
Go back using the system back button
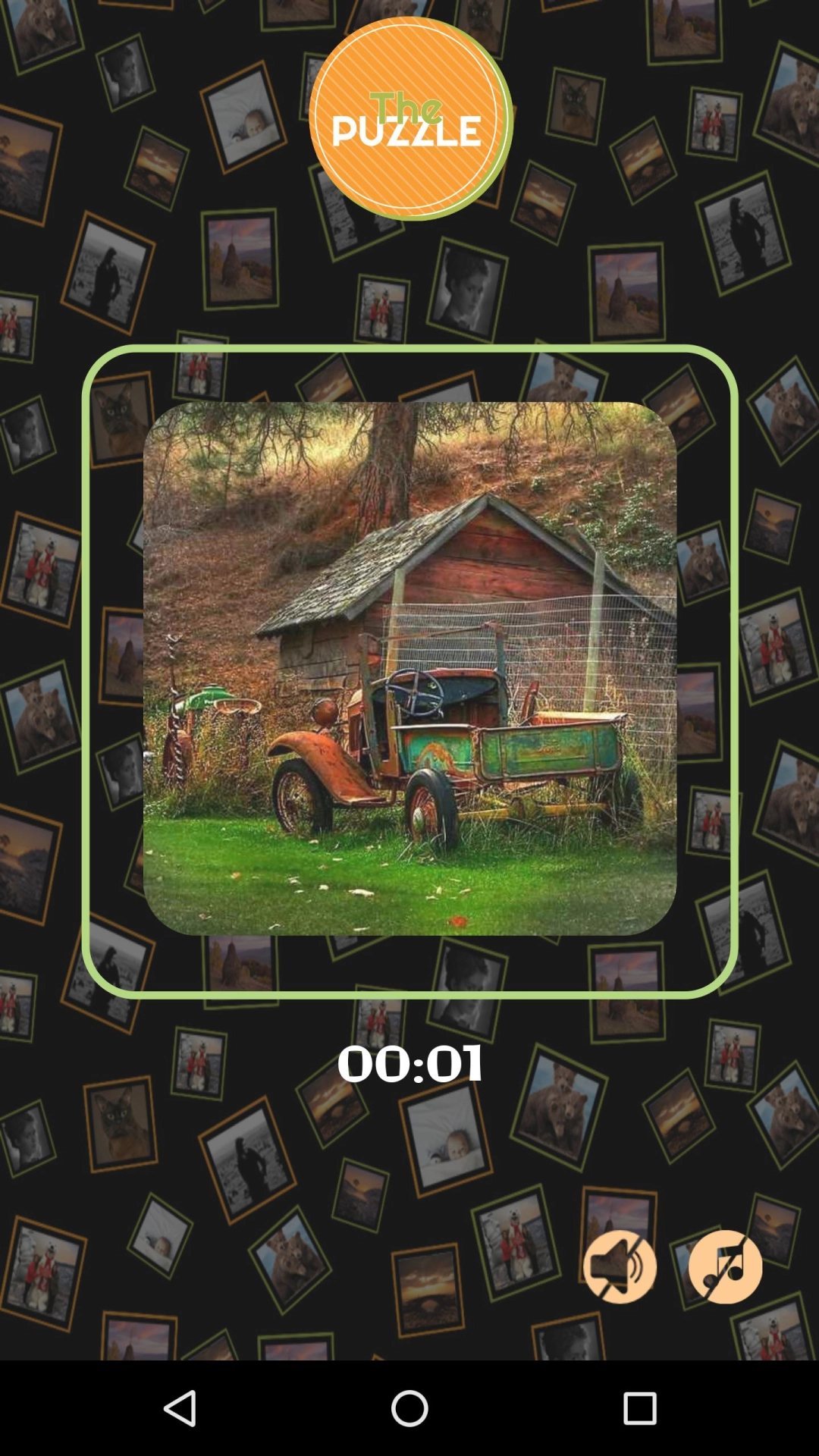pyautogui.click(x=180, y=1408)
